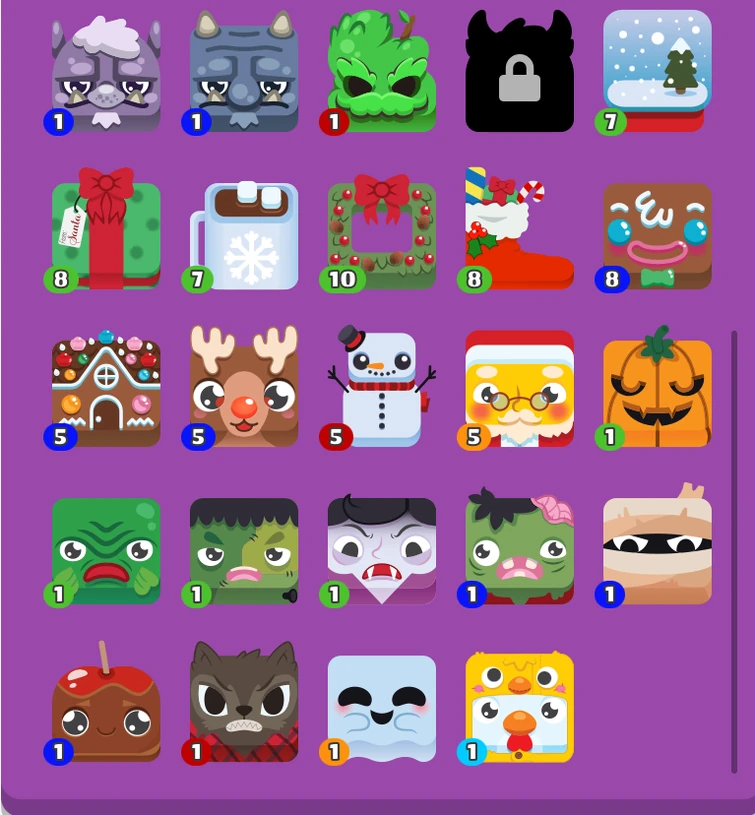755x815 pixels.
Task: Open the jack-o'-lantern pumpkin blook
Action: (x=657, y=391)
